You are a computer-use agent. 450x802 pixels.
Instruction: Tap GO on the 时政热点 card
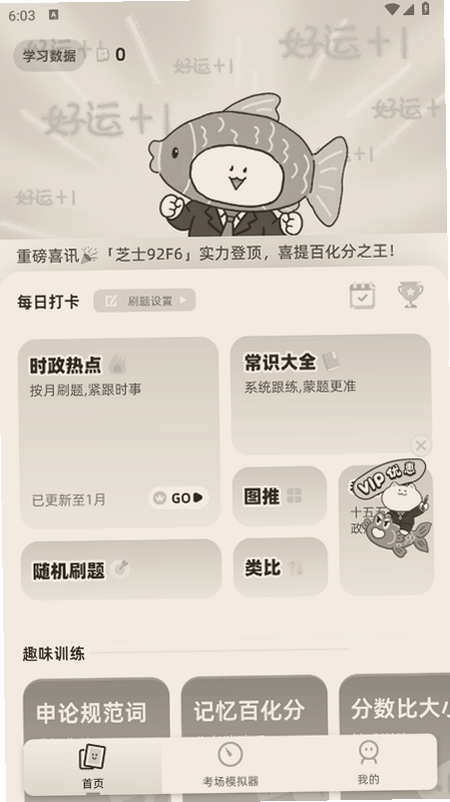pyautogui.click(x=179, y=498)
